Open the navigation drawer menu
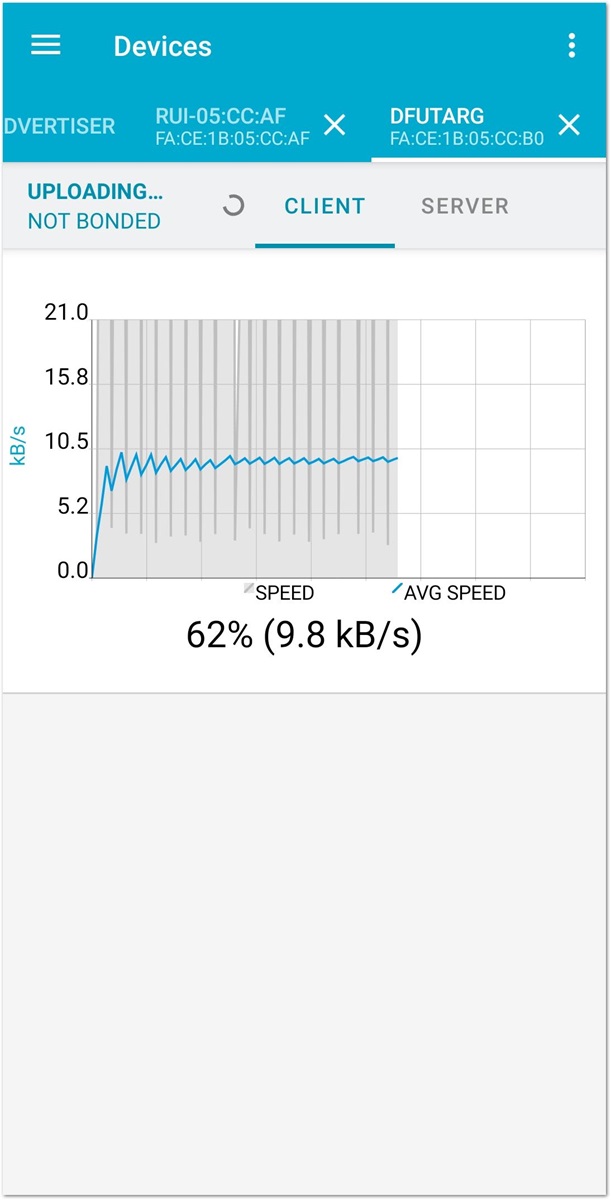Viewport: 611px width, 1200px height. pyautogui.click(x=46, y=45)
